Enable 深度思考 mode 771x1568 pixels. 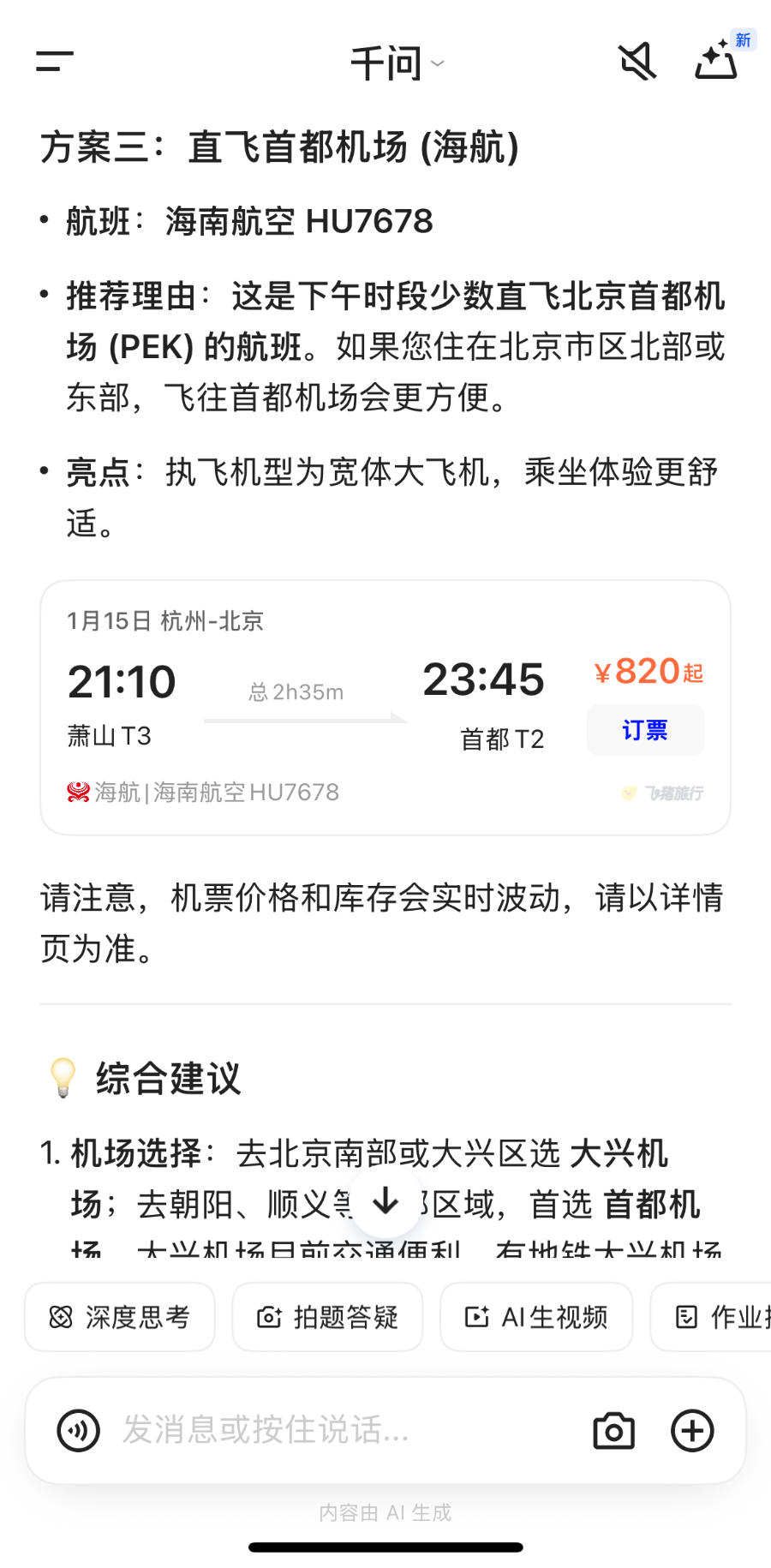120,1317
